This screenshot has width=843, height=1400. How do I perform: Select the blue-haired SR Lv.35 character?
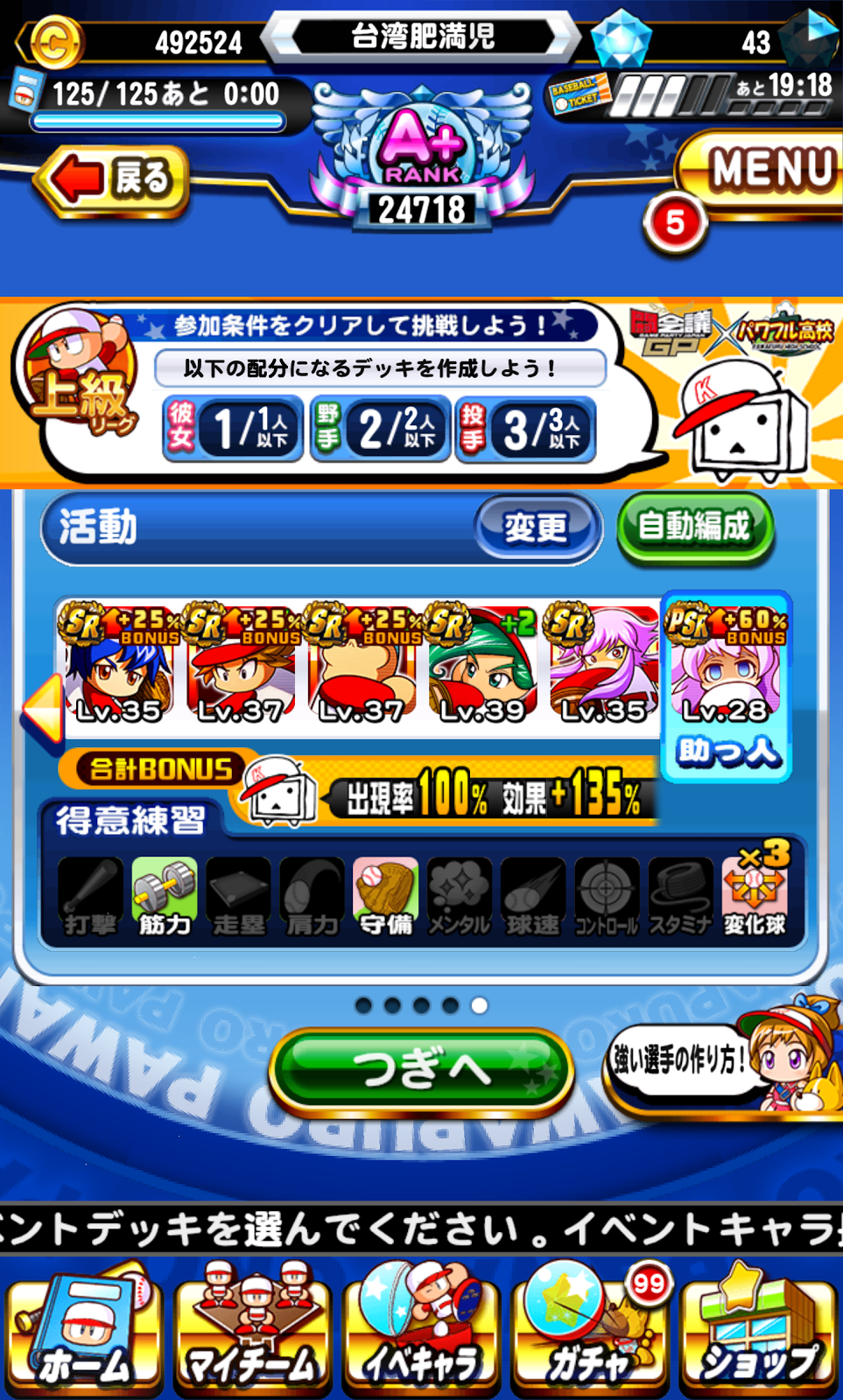pos(119,667)
